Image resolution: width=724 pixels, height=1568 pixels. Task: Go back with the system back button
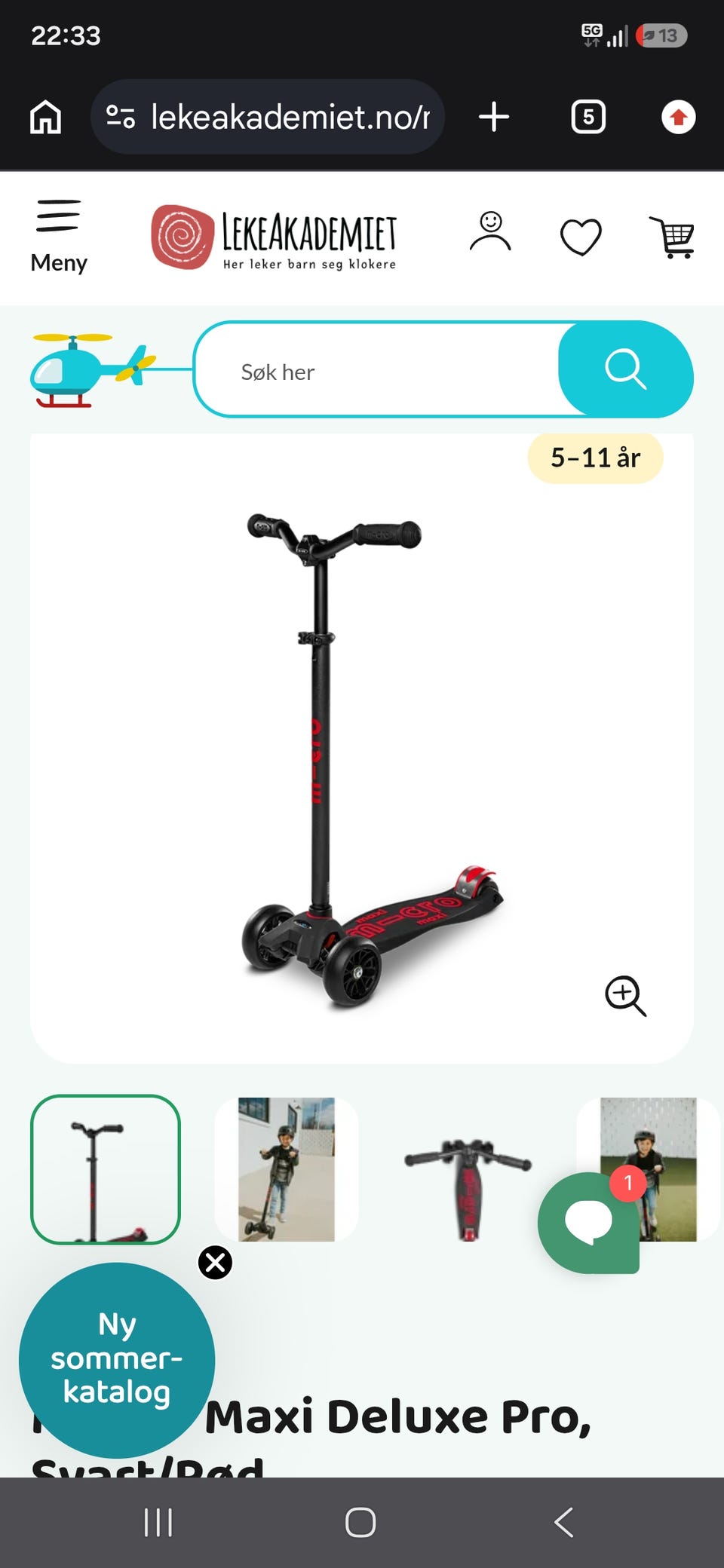coord(564,1522)
